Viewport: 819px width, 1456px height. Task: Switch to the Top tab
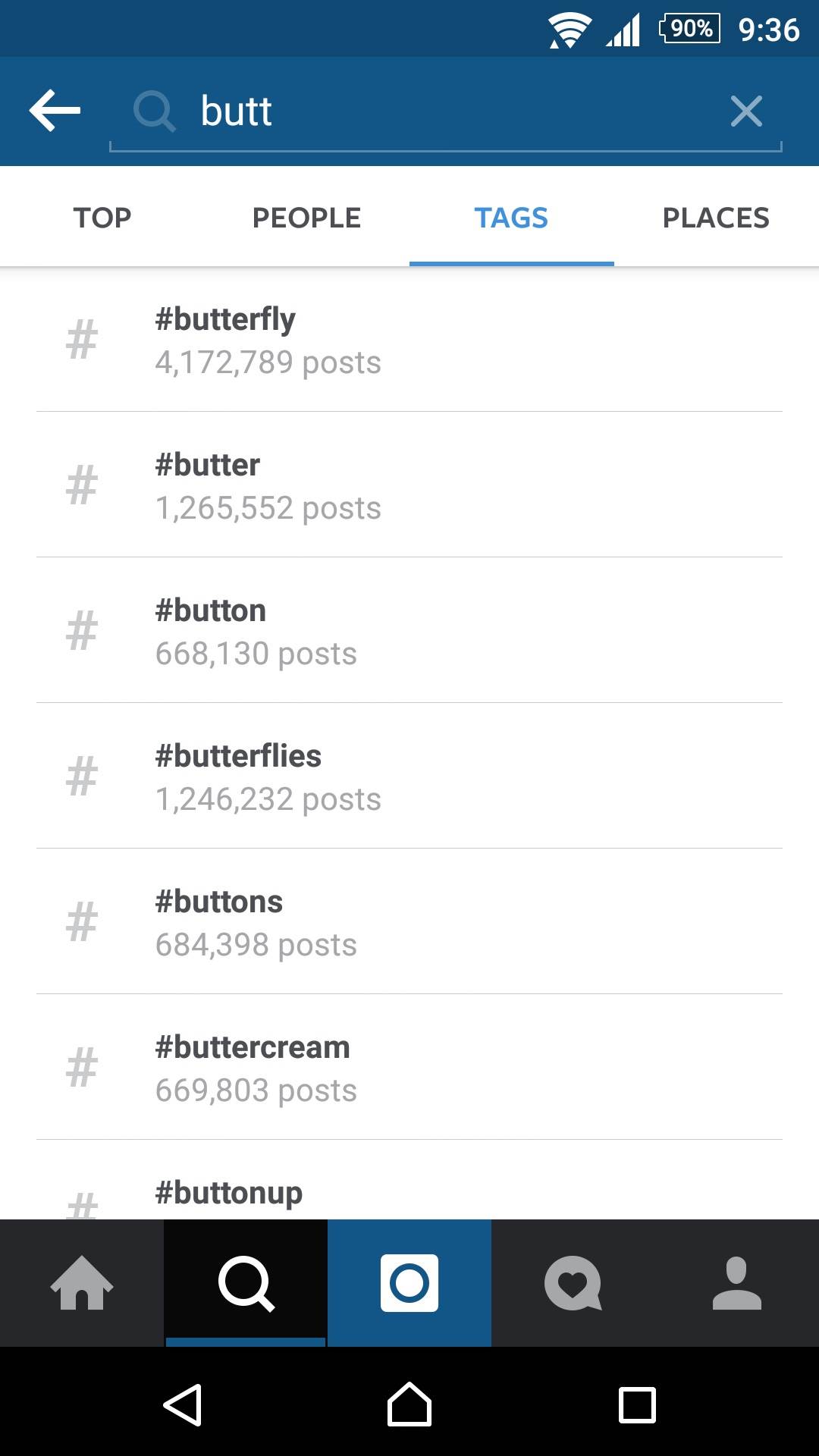click(x=102, y=218)
